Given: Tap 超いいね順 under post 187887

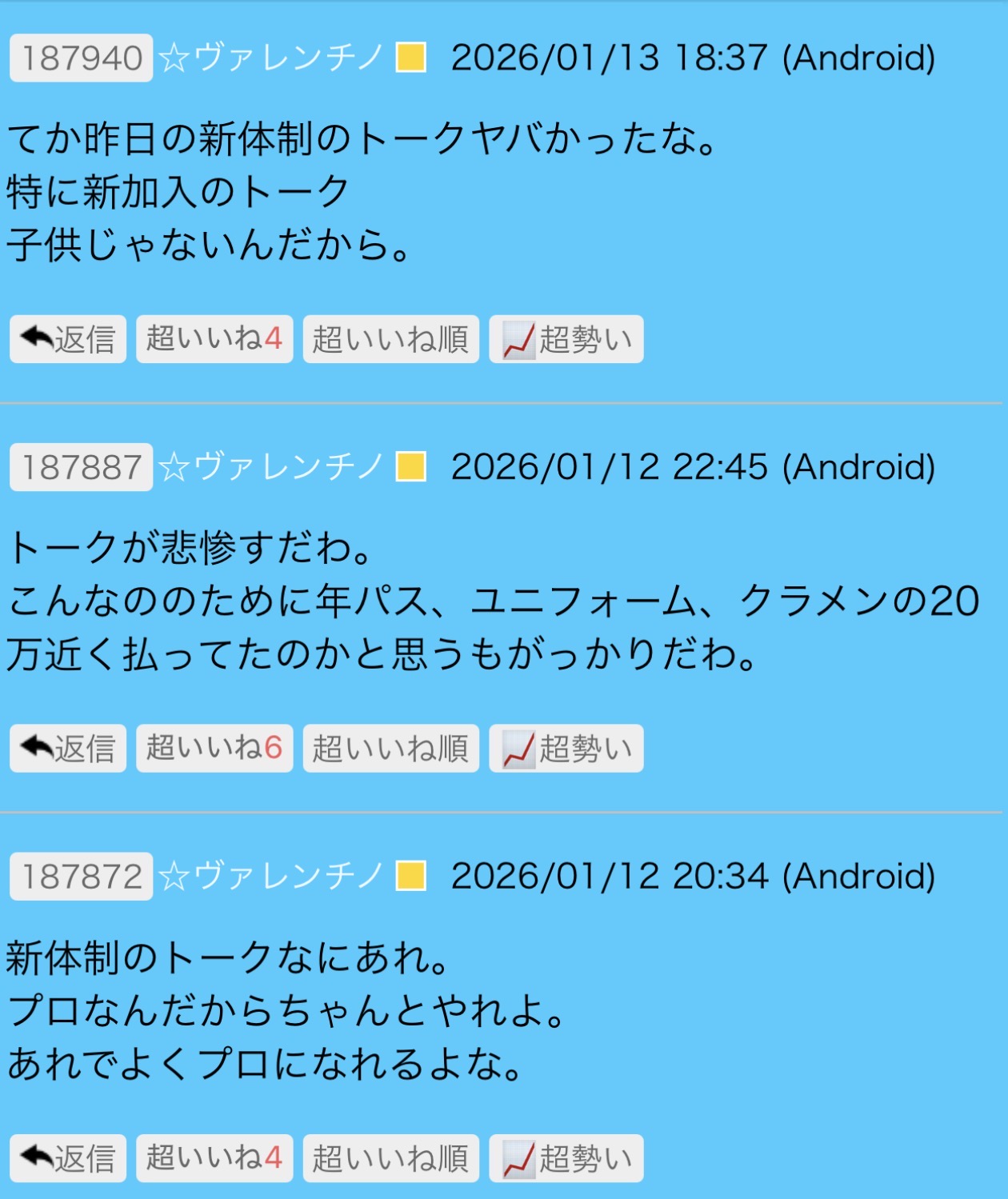Looking at the screenshot, I should [x=390, y=749].
